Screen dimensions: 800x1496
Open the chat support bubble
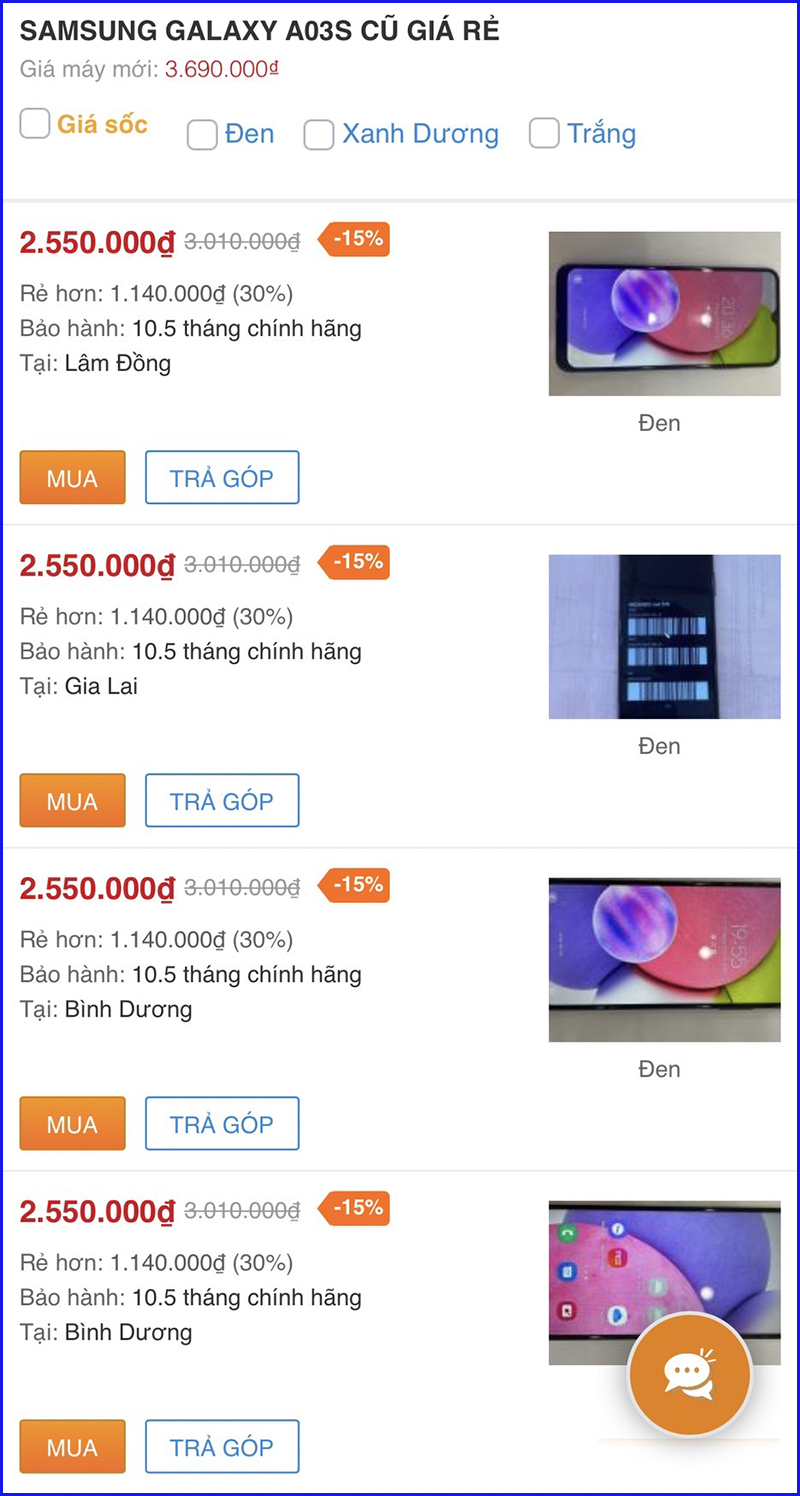(x=689, y=1374)
